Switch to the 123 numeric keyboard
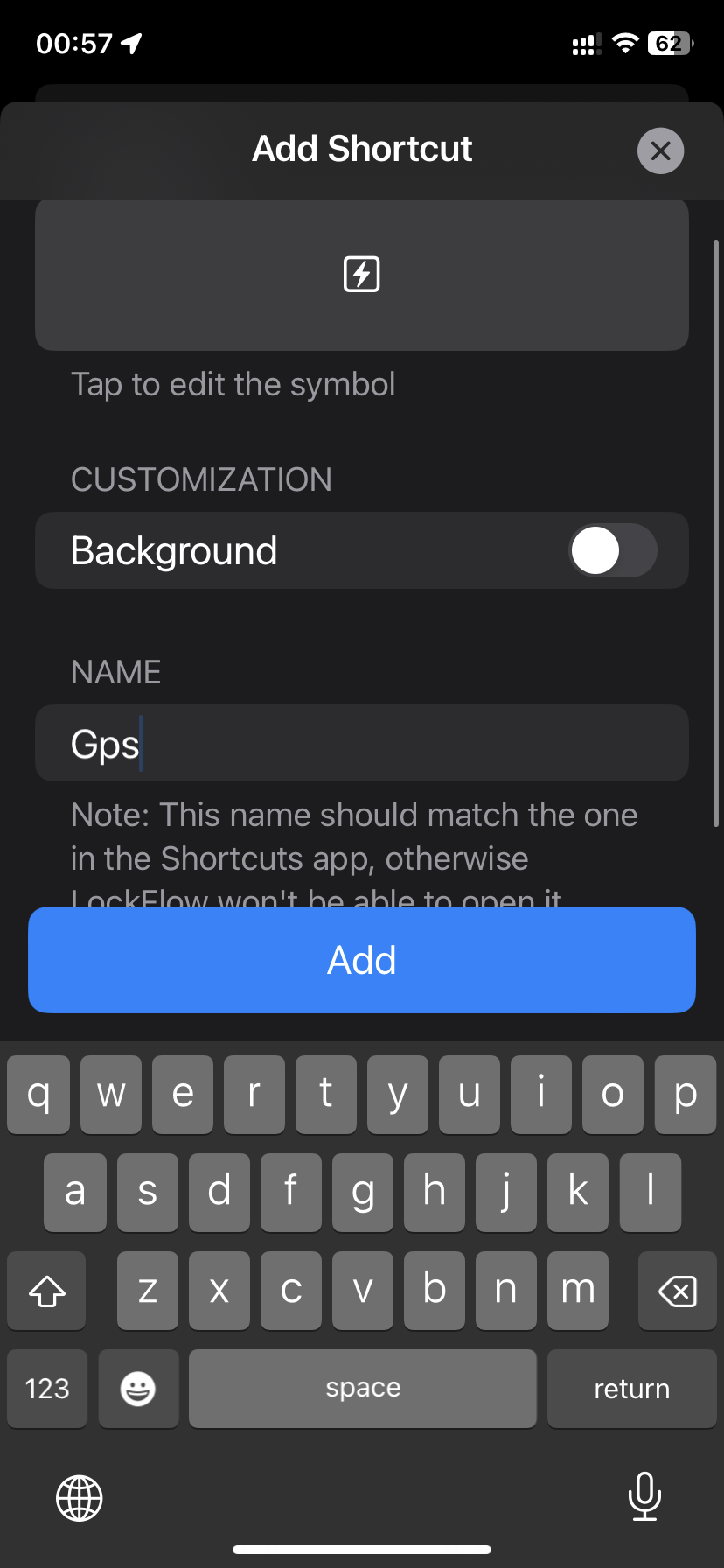Viewport: 724px width, 1568px height. tap(47, 1389)
